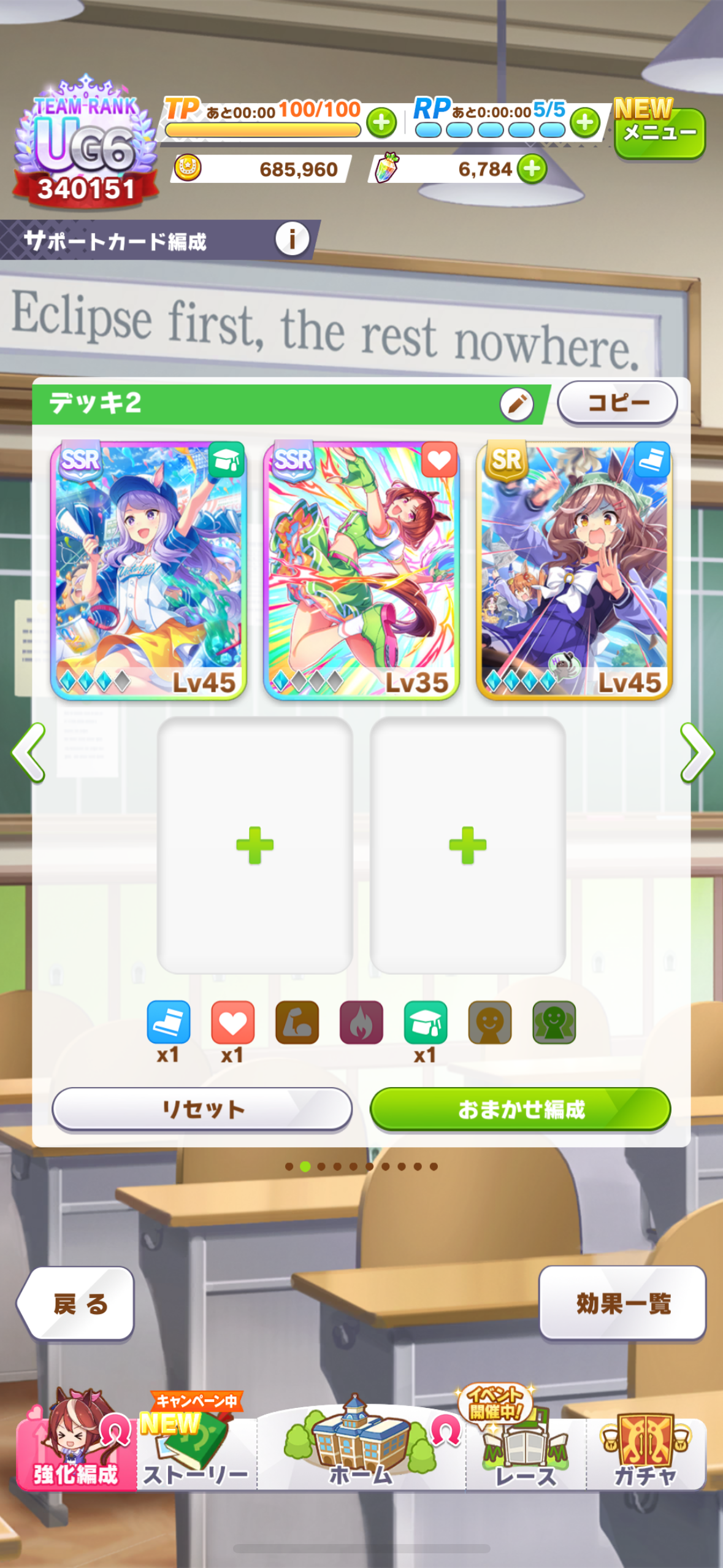Go back with 戻る
The width and height of the screenshot is (723, 1568).
(77, 1303)
